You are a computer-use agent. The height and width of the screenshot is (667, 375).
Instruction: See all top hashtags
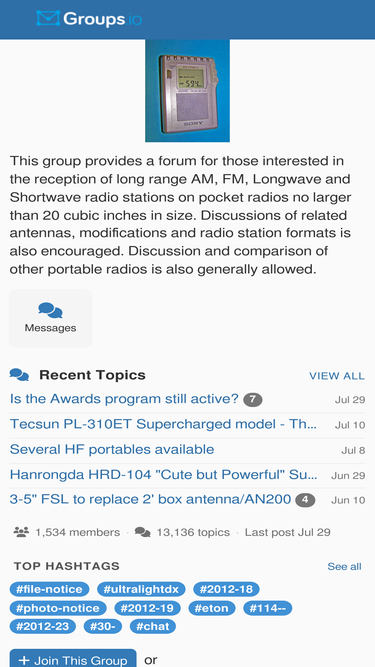[344, 567]
